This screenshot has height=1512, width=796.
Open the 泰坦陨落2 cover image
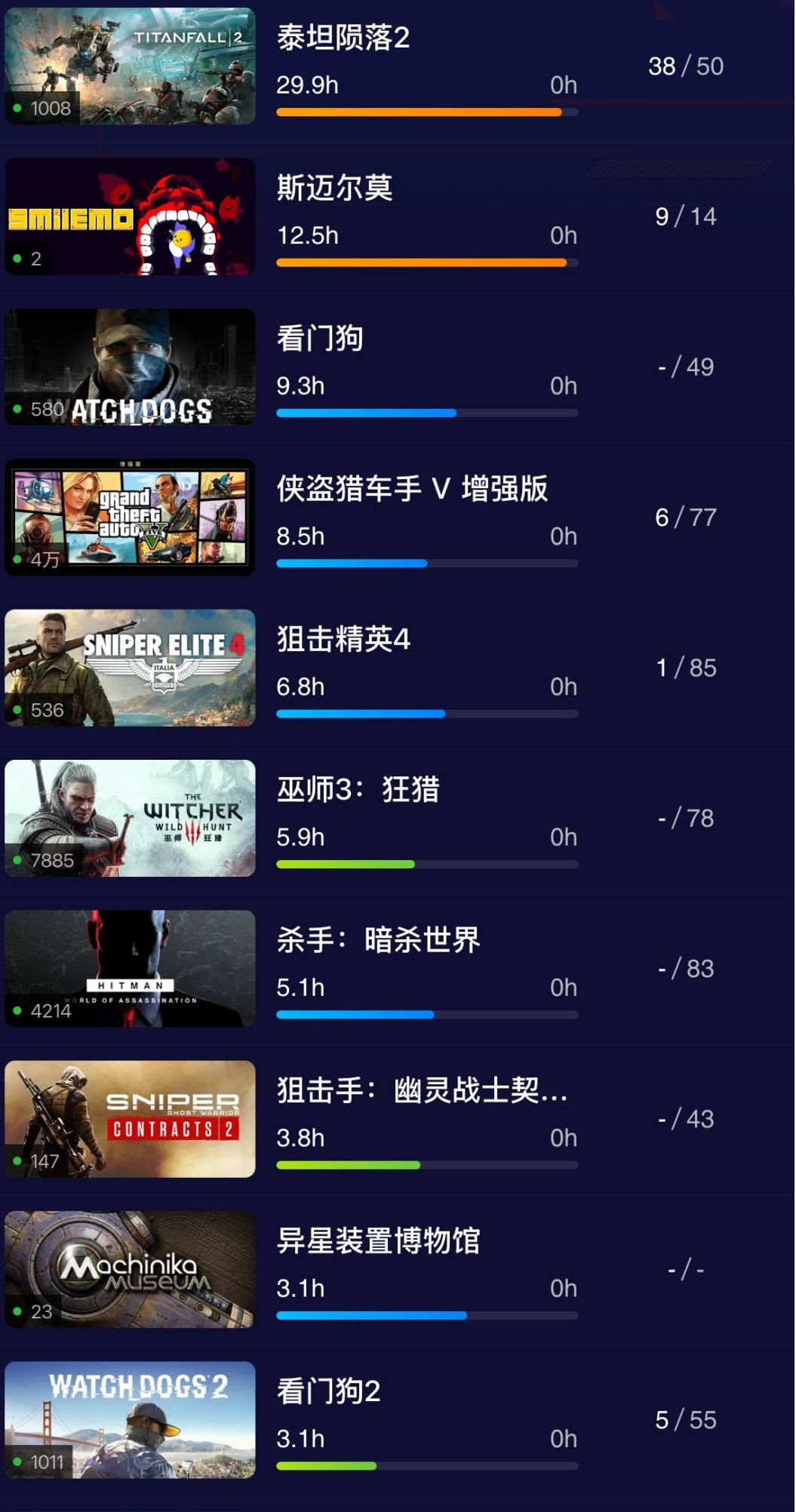click(130, 66)
